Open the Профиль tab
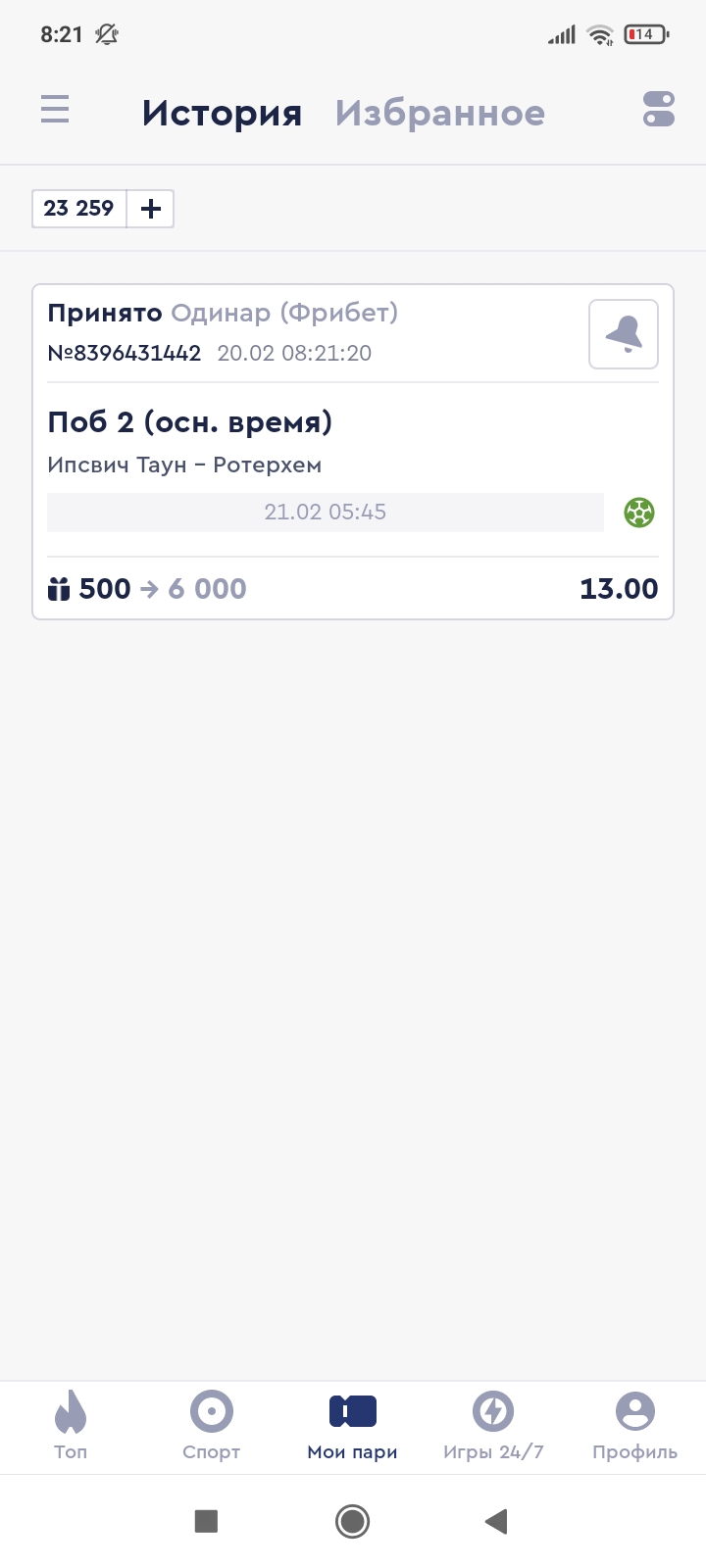706x1568 pixels. pos(634,1424)
